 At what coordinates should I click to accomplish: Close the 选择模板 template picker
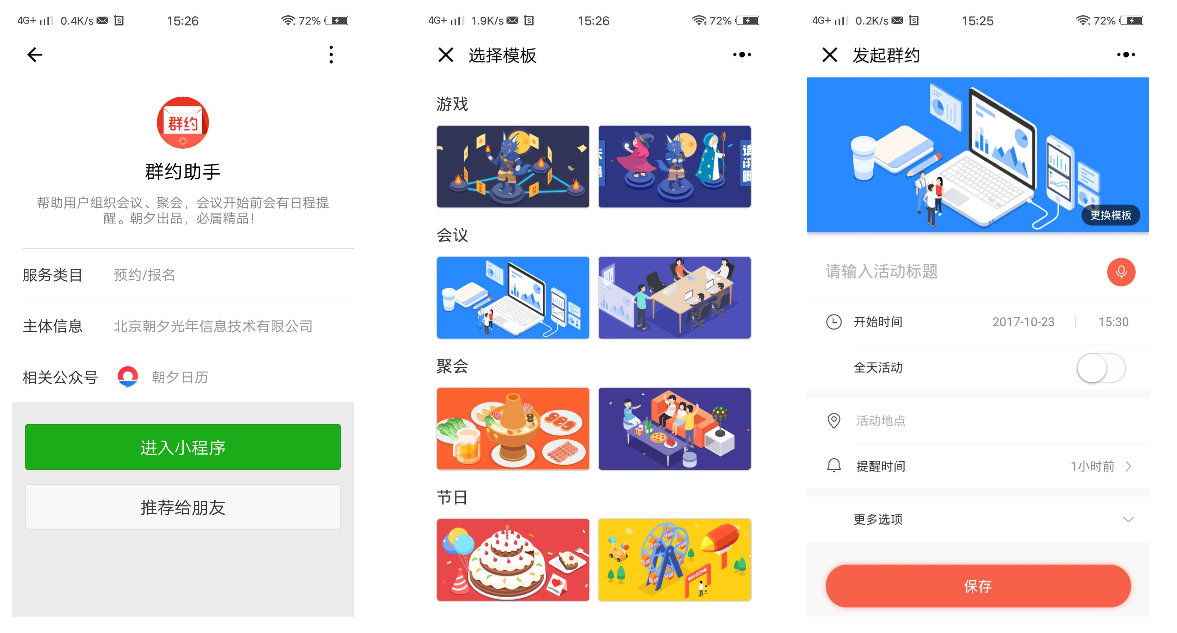pyautogui.click(x=446, y=55)
